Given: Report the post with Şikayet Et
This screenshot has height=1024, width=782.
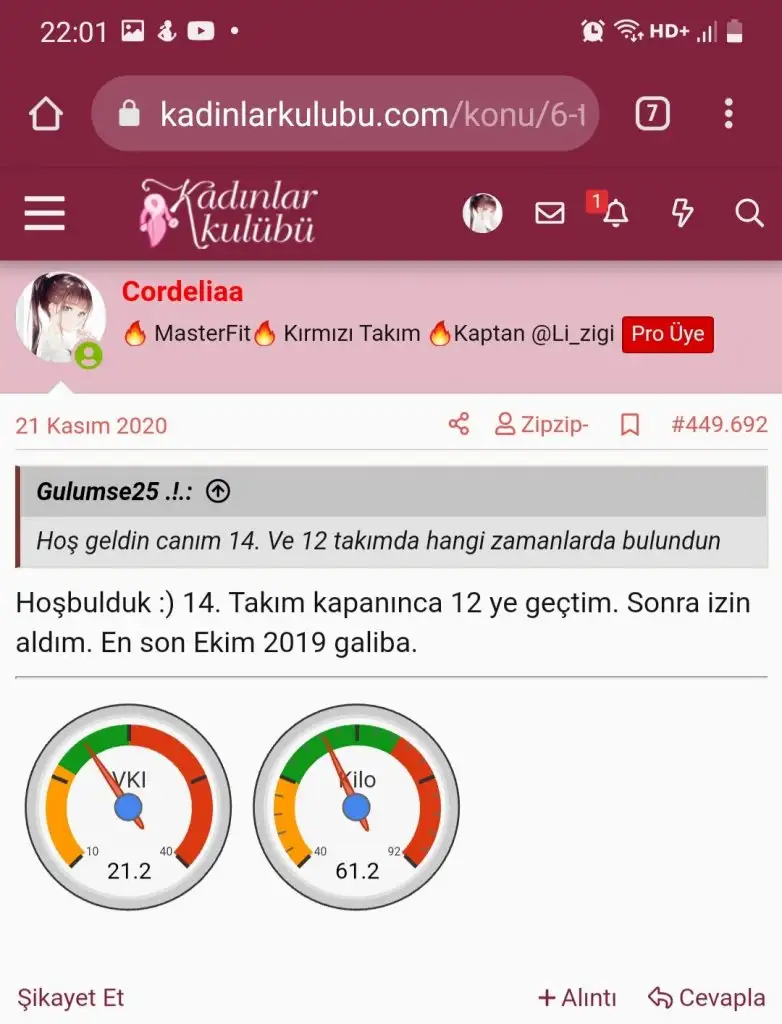Looking at the screenshot, I should tap(70, 997).
